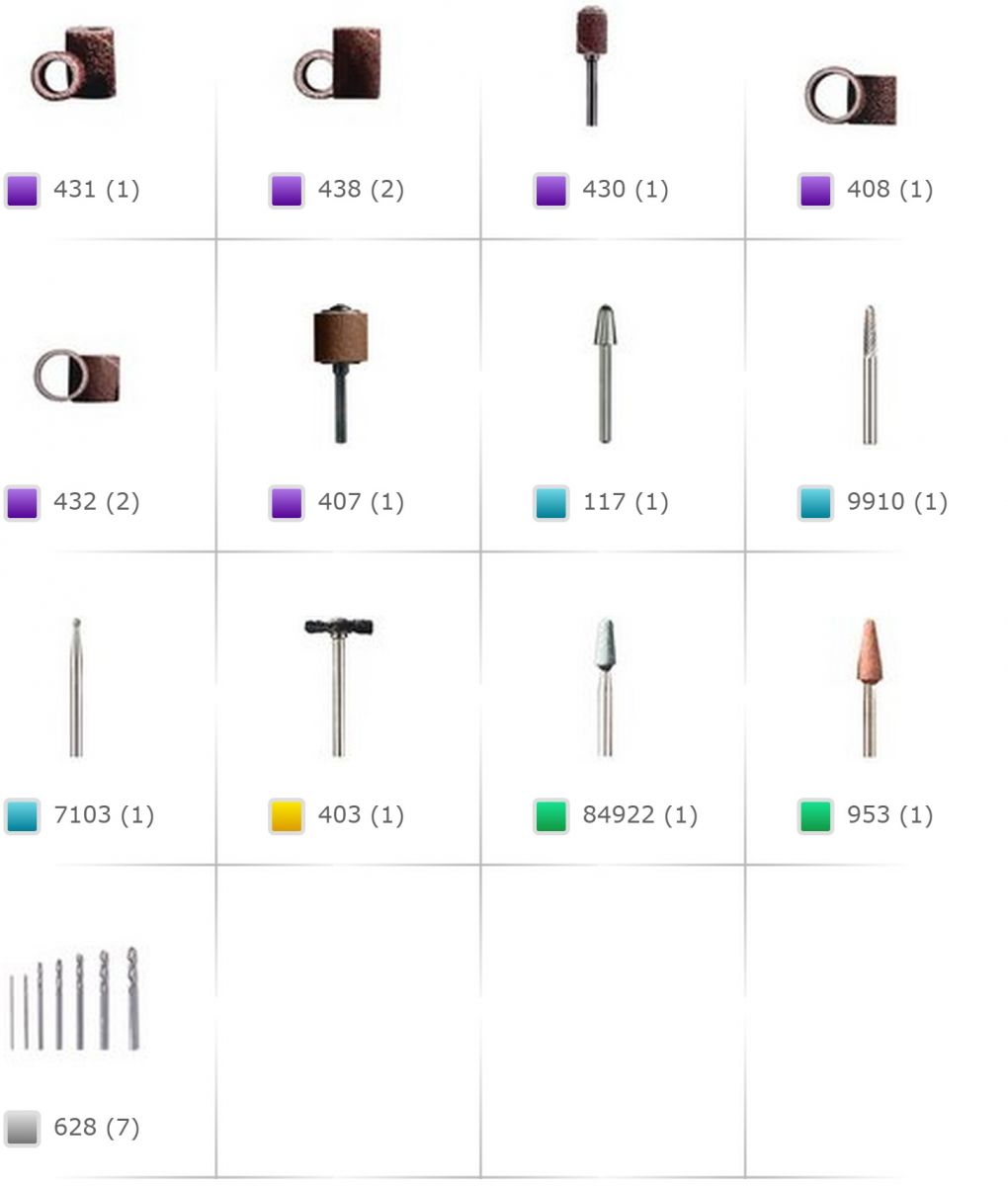
Task: Select the 438 sanding band picture
Action: pyautogui.click(x=336, y=69)
